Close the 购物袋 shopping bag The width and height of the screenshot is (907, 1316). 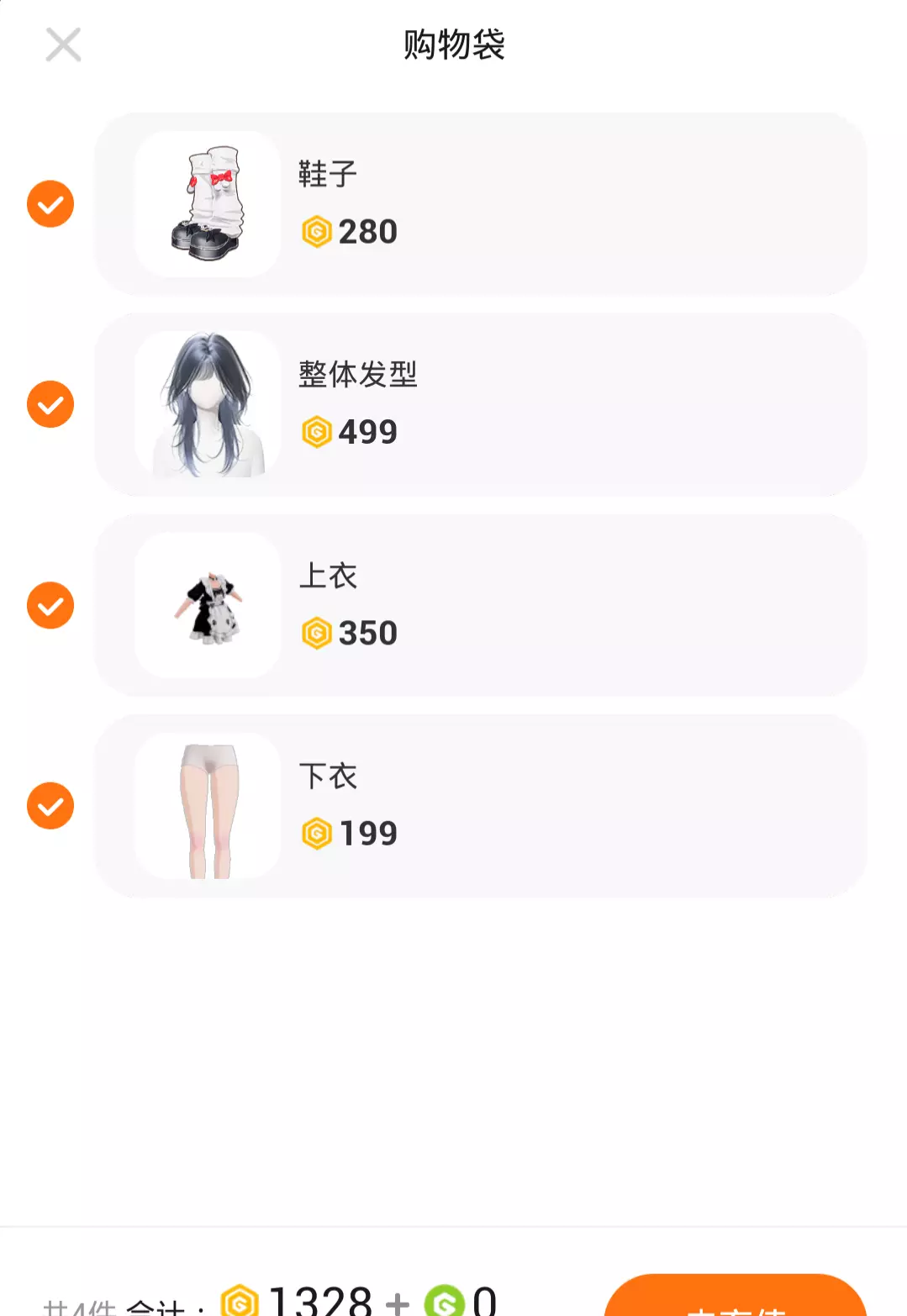[63, 45]
